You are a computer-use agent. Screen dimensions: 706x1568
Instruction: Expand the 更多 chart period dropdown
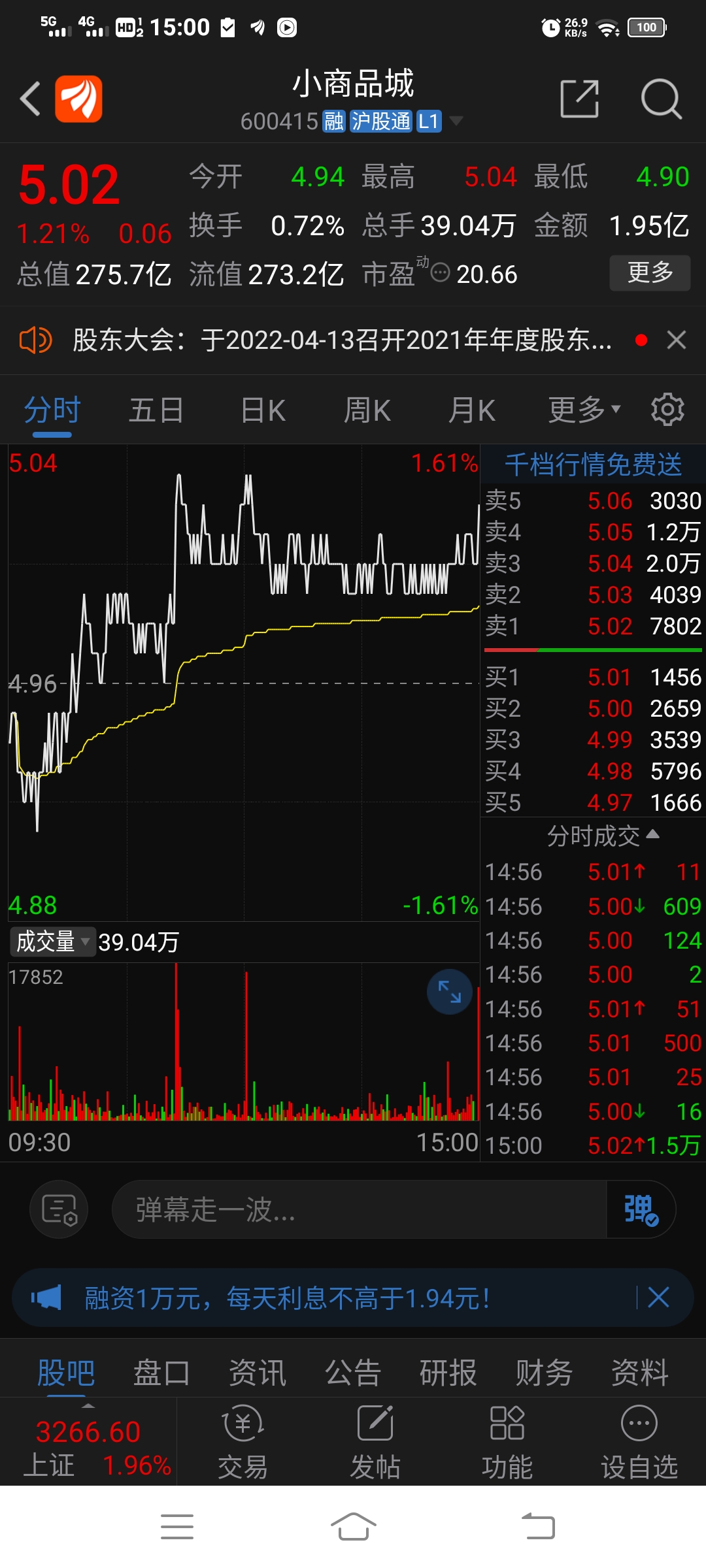(584, 410)
